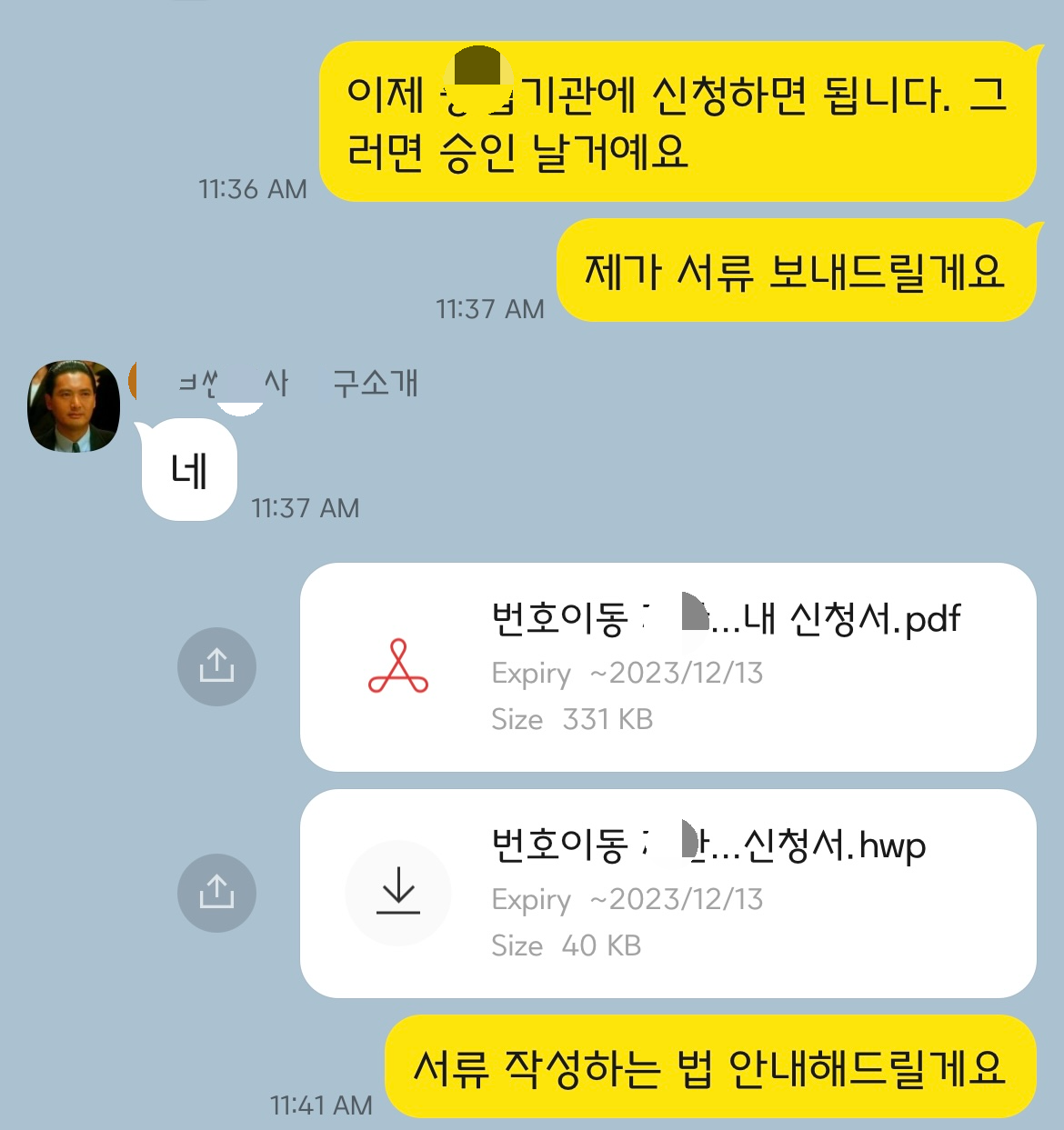Select the '제가 서류 보내드릴게요' message bubble
1064x1130 pixels.
coord(794,270)
